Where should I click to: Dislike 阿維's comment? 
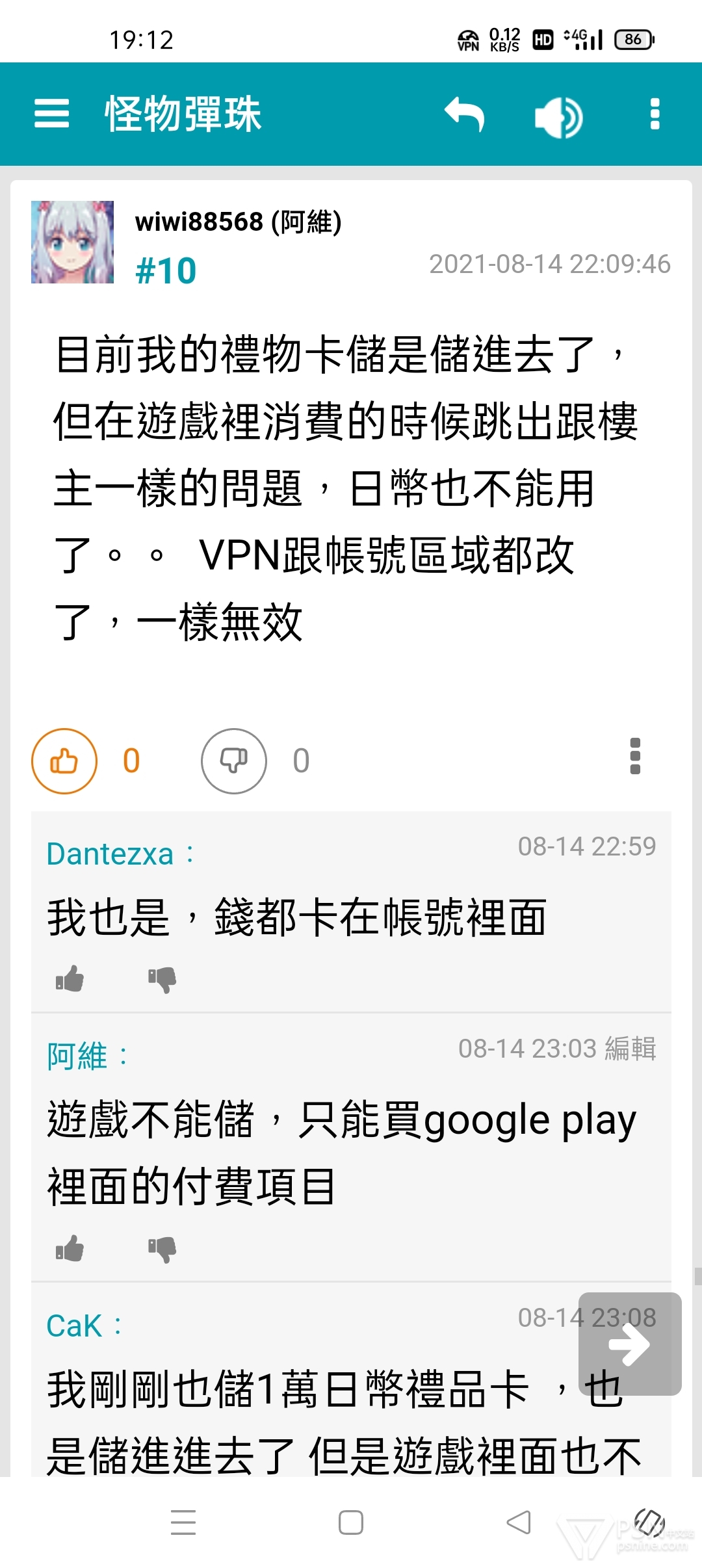point(162,1249)
